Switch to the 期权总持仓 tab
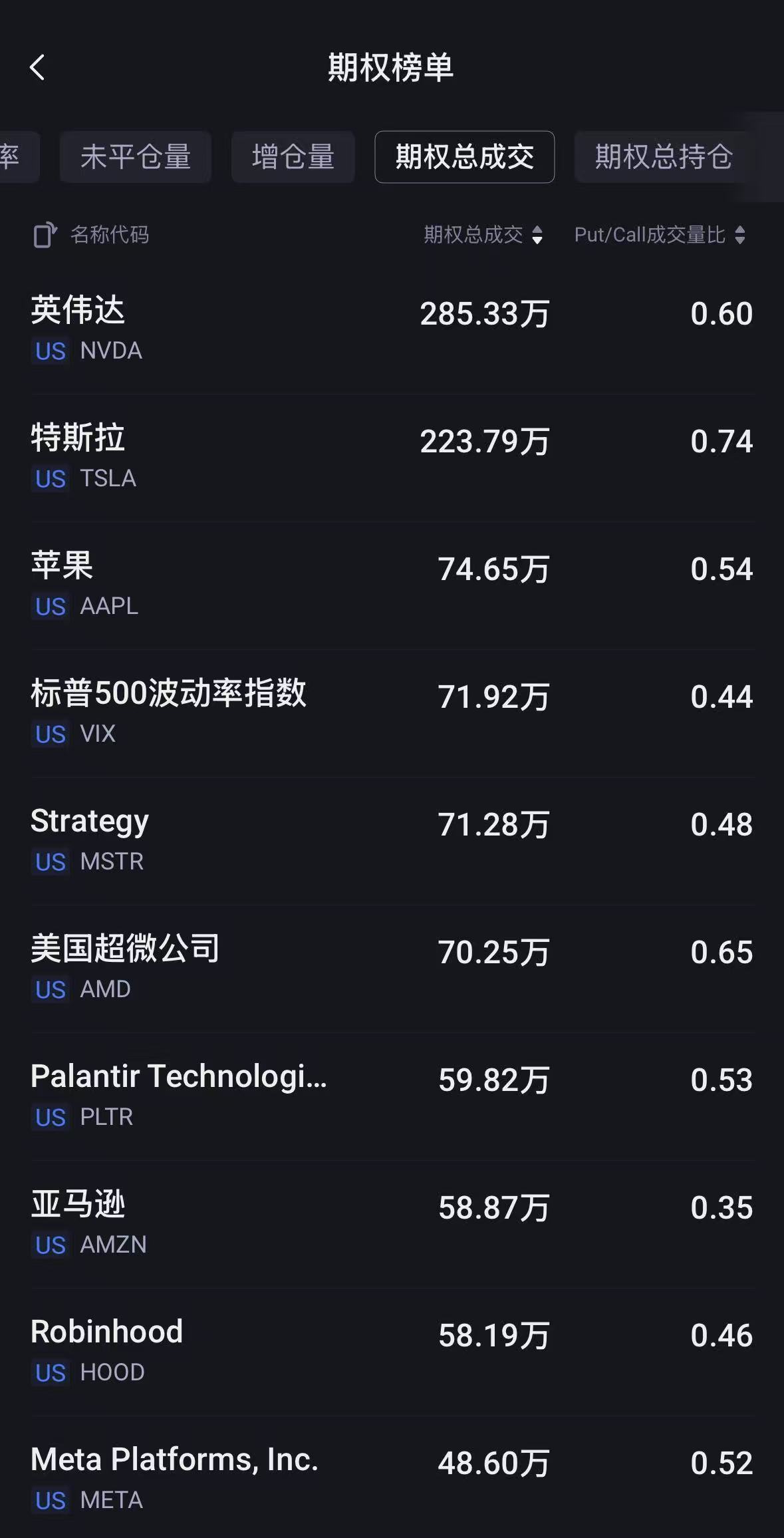Screen dimensions: 784x1538 point(663,157)
